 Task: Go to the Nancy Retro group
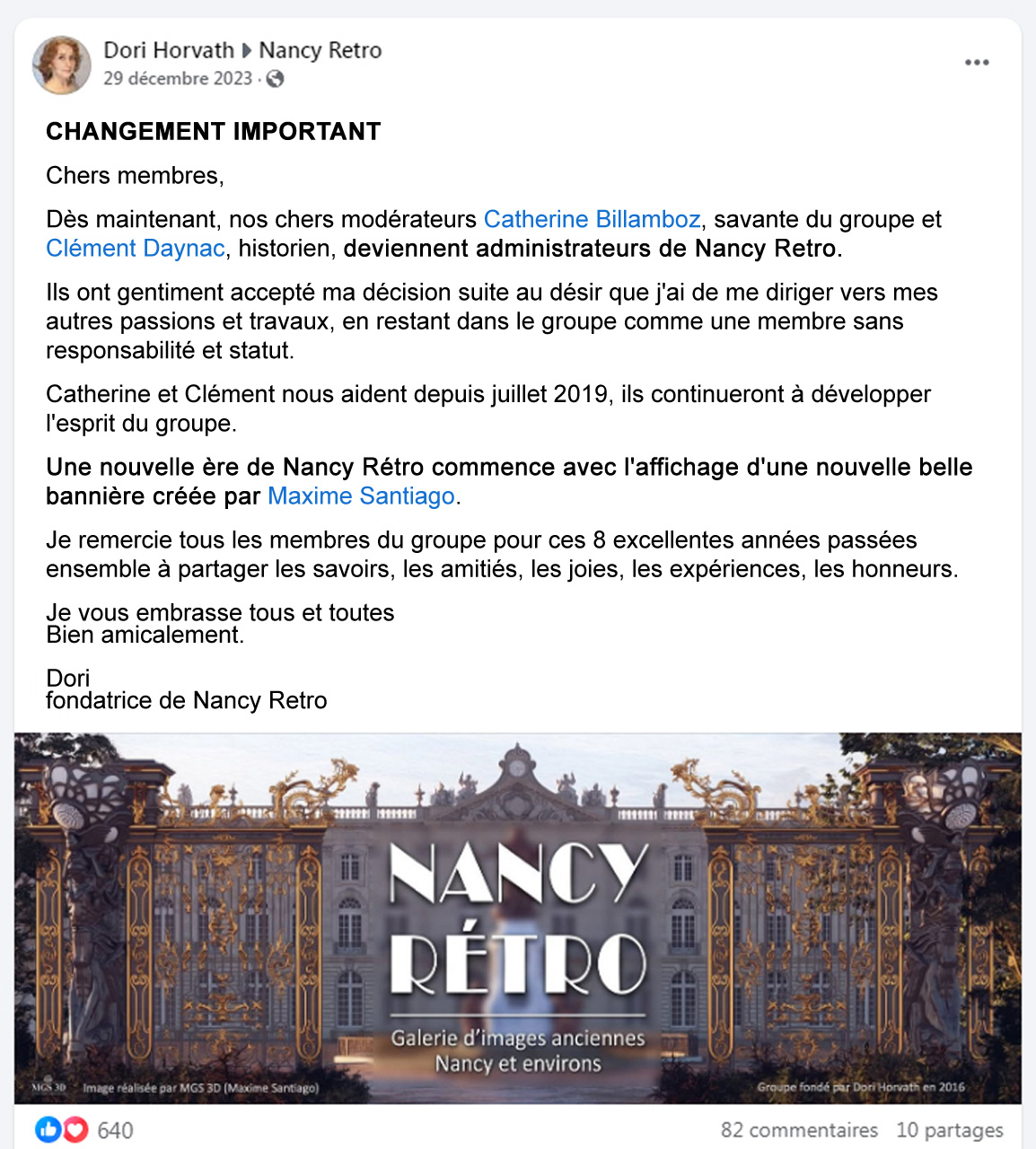point(320,50)
